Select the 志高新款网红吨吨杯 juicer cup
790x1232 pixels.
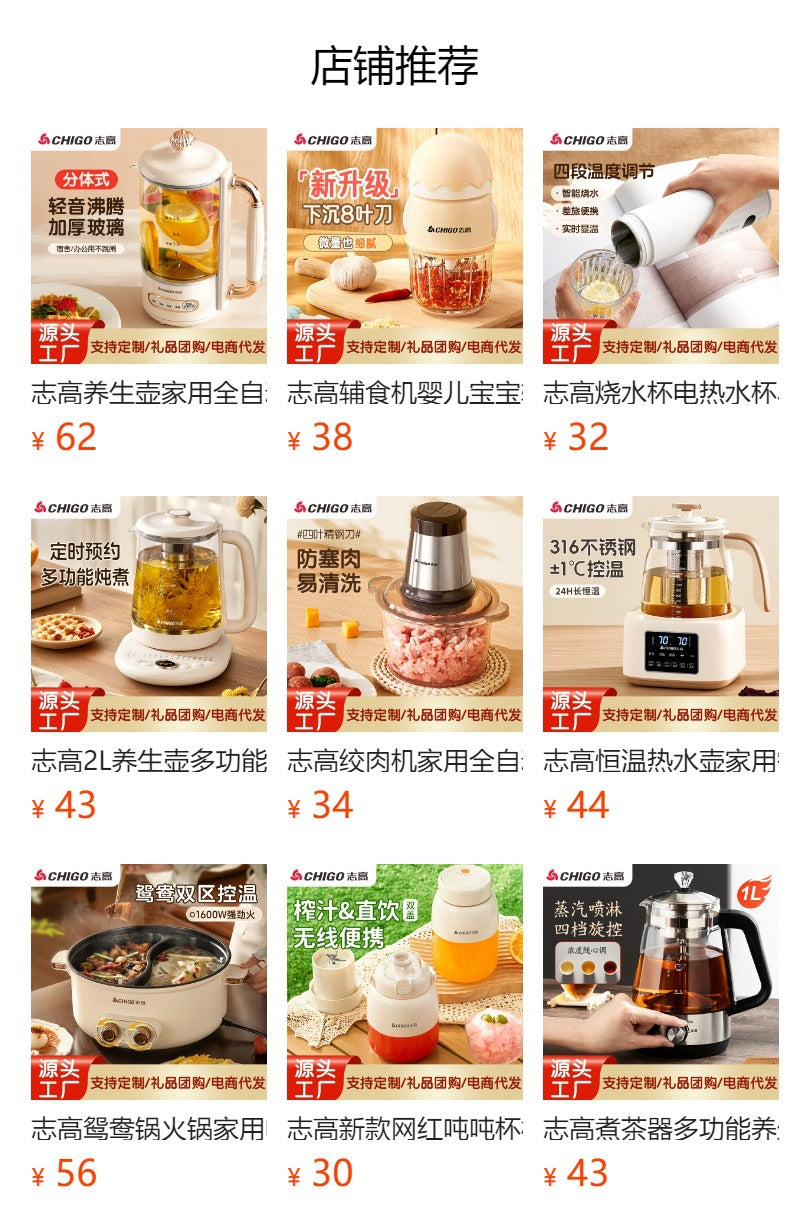pyautogui.click(x=405, y=982)
